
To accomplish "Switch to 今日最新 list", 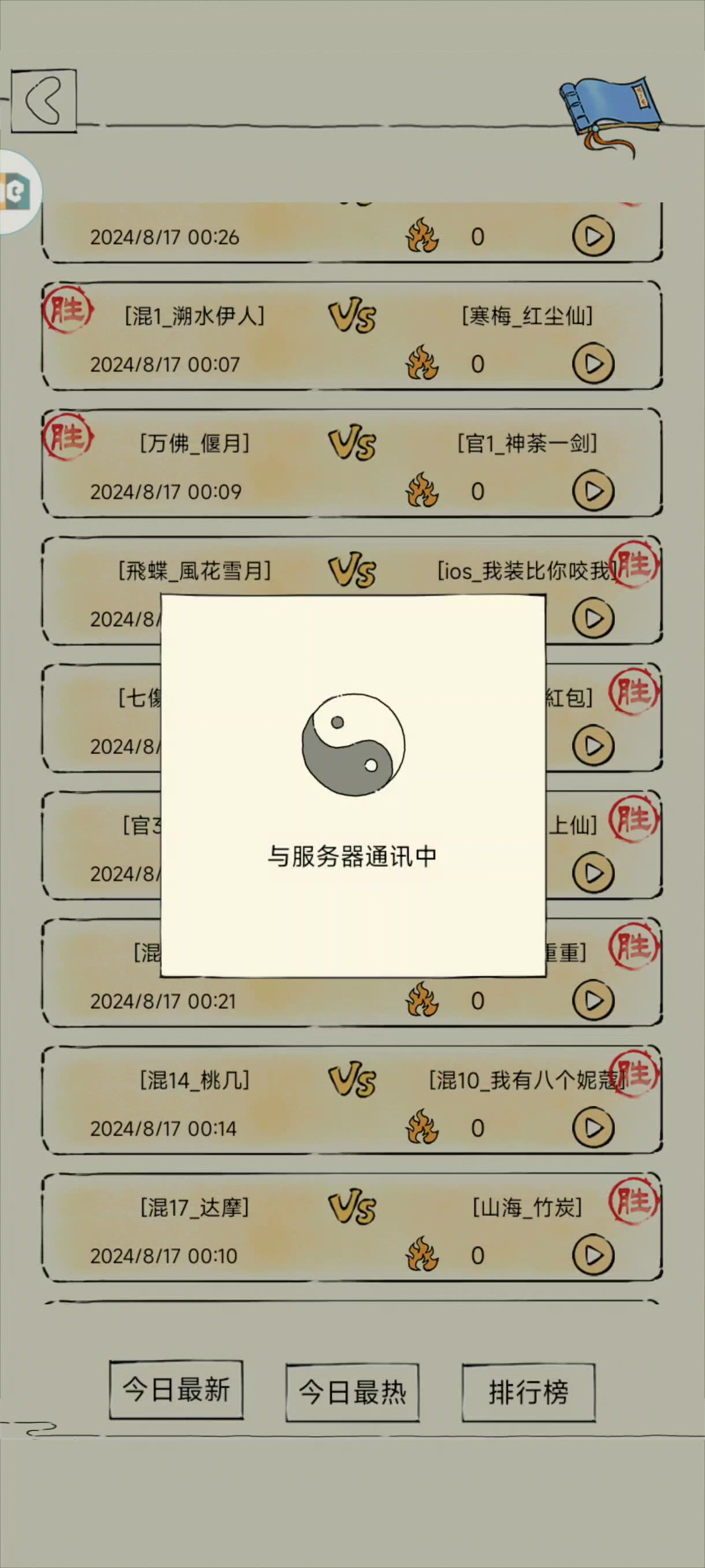I will click(176, 1391).
